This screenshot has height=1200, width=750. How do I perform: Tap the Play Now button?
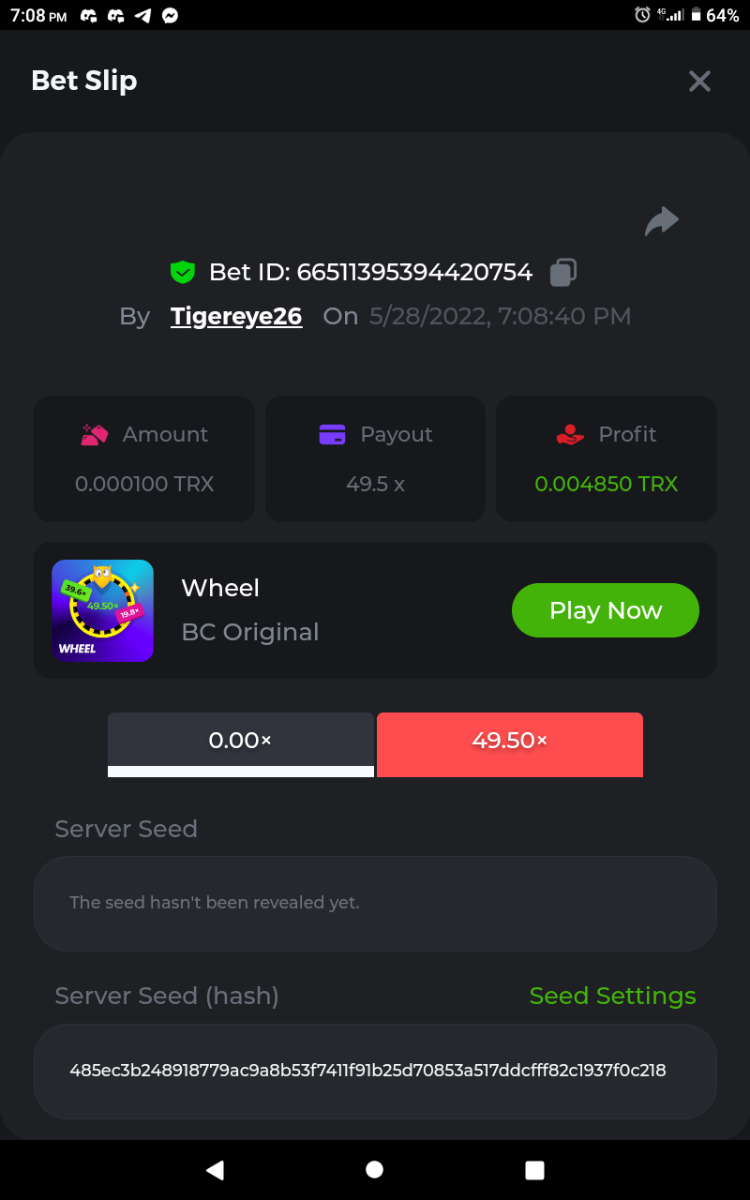point(605,610)
